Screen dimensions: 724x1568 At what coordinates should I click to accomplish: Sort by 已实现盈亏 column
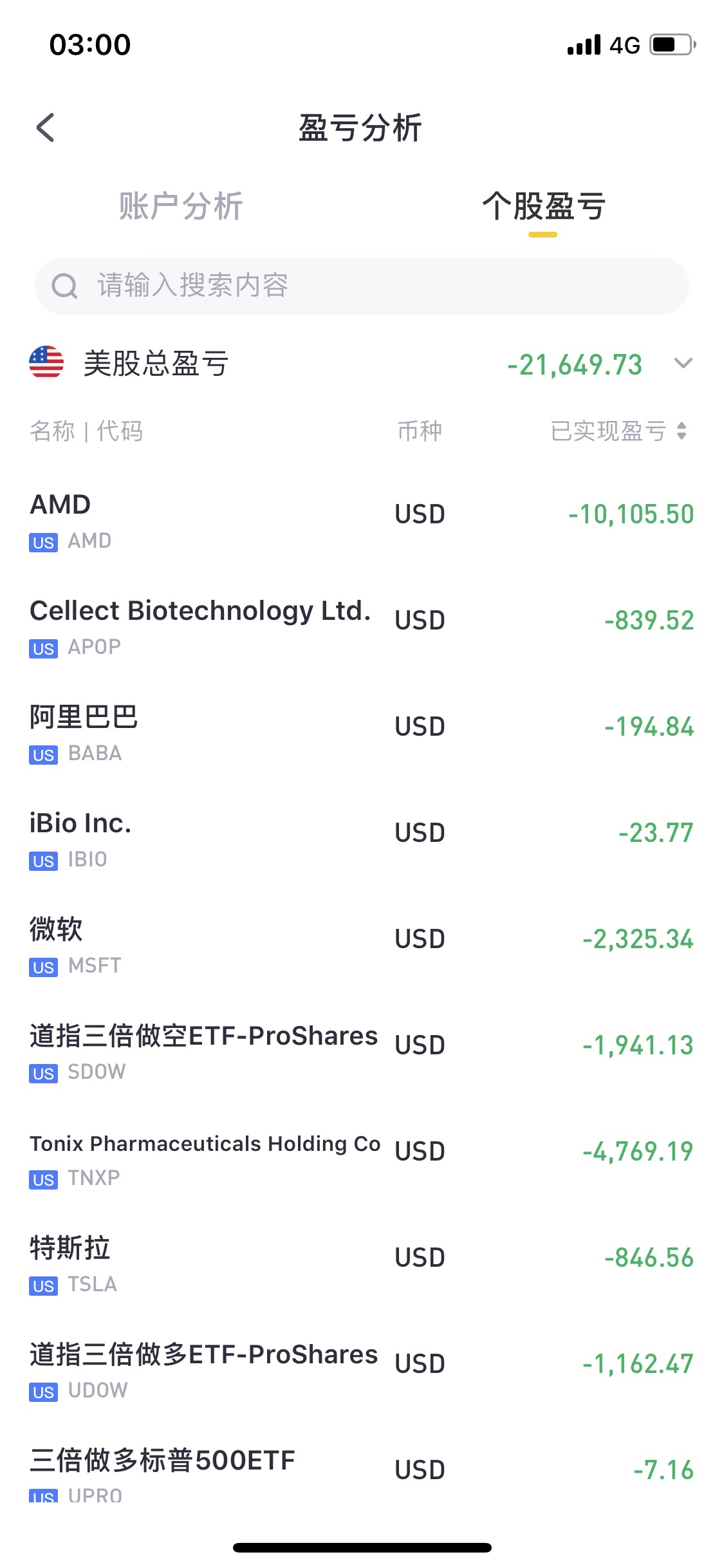tap(618, 431)
